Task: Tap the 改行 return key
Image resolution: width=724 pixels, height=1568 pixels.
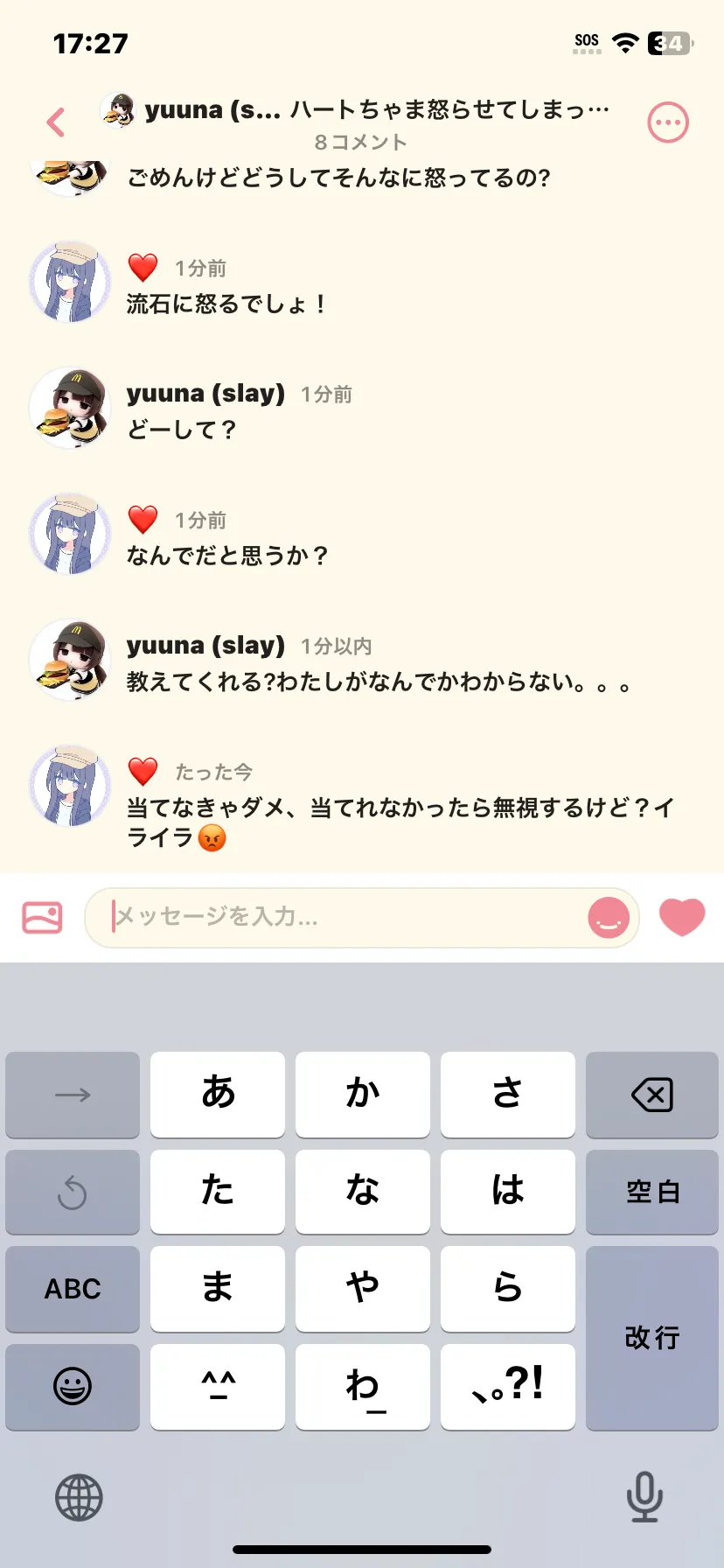Action: pyautogui.click(x=652, y=1337)
